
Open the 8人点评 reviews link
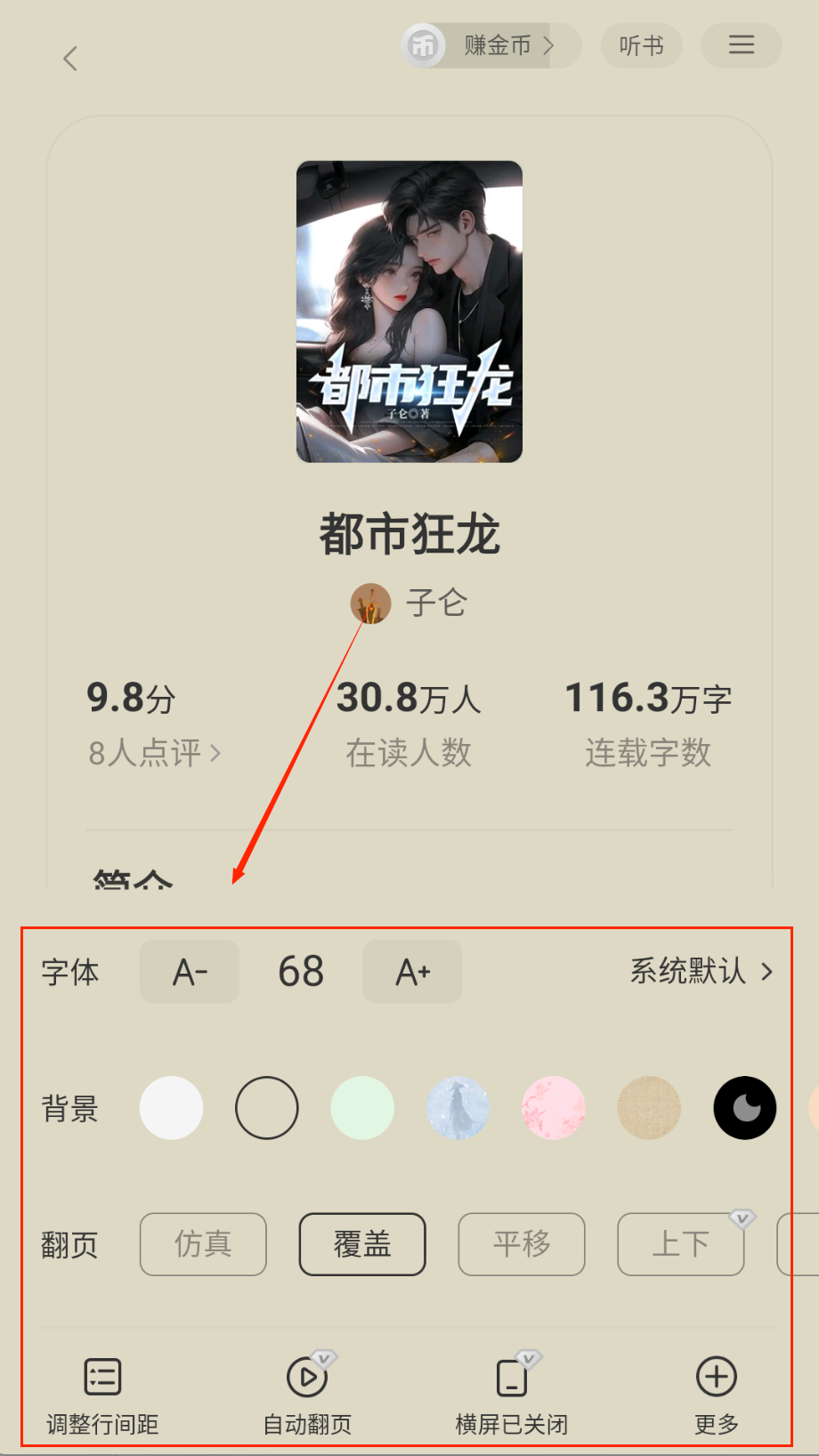154,753
